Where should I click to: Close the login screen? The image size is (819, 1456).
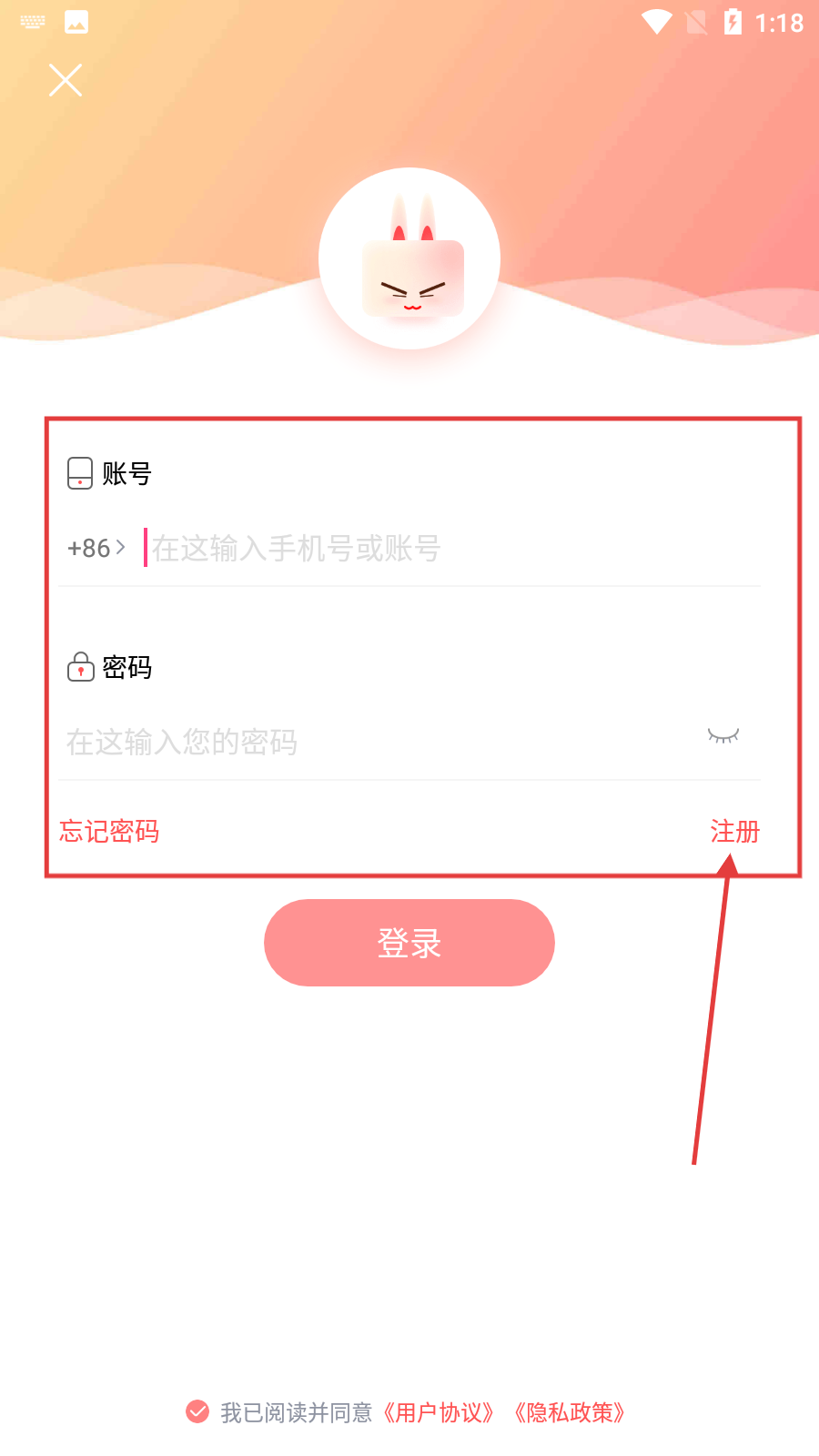[x=66, y=80]
